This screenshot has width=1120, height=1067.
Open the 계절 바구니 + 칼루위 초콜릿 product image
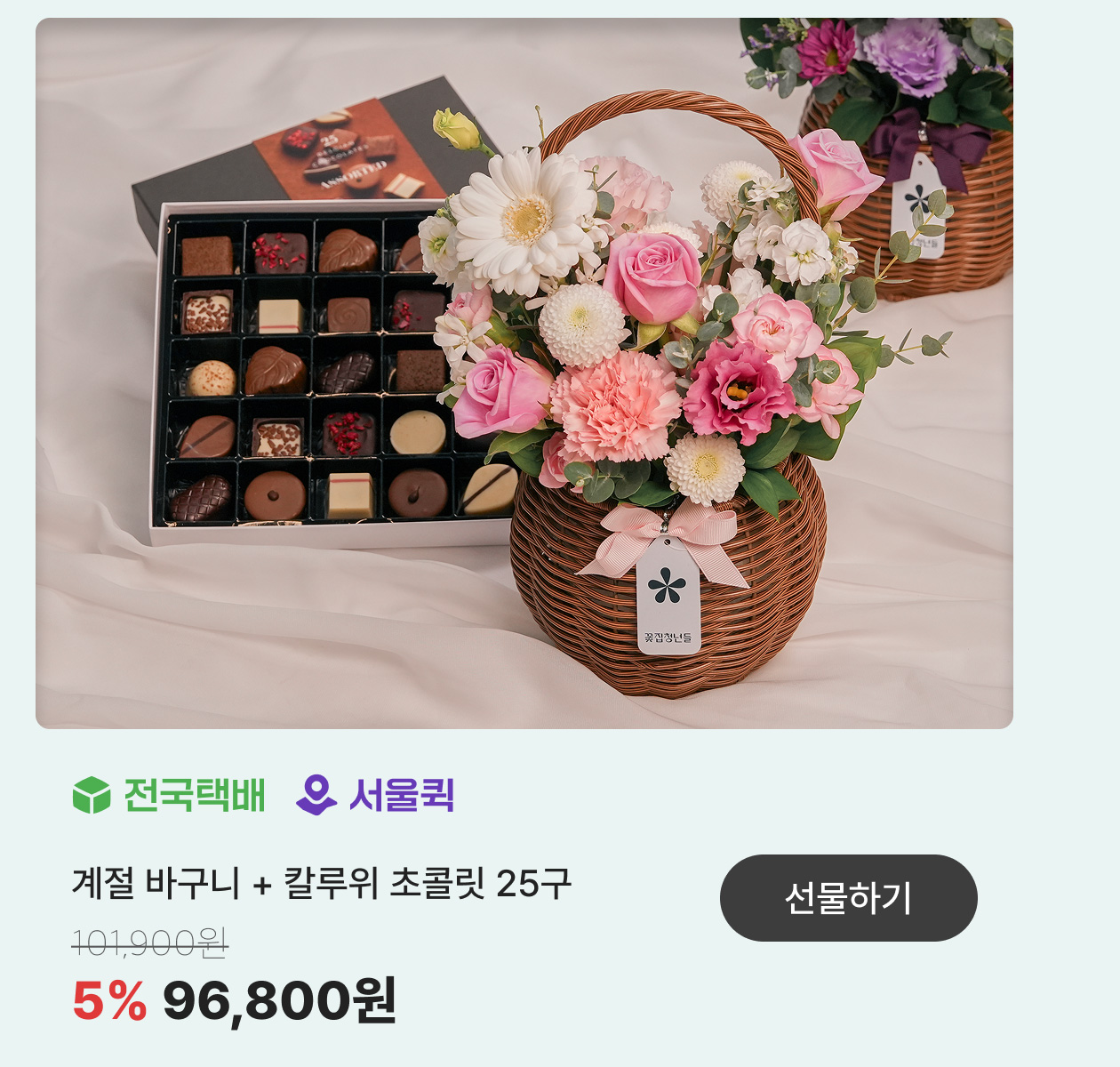524,373
